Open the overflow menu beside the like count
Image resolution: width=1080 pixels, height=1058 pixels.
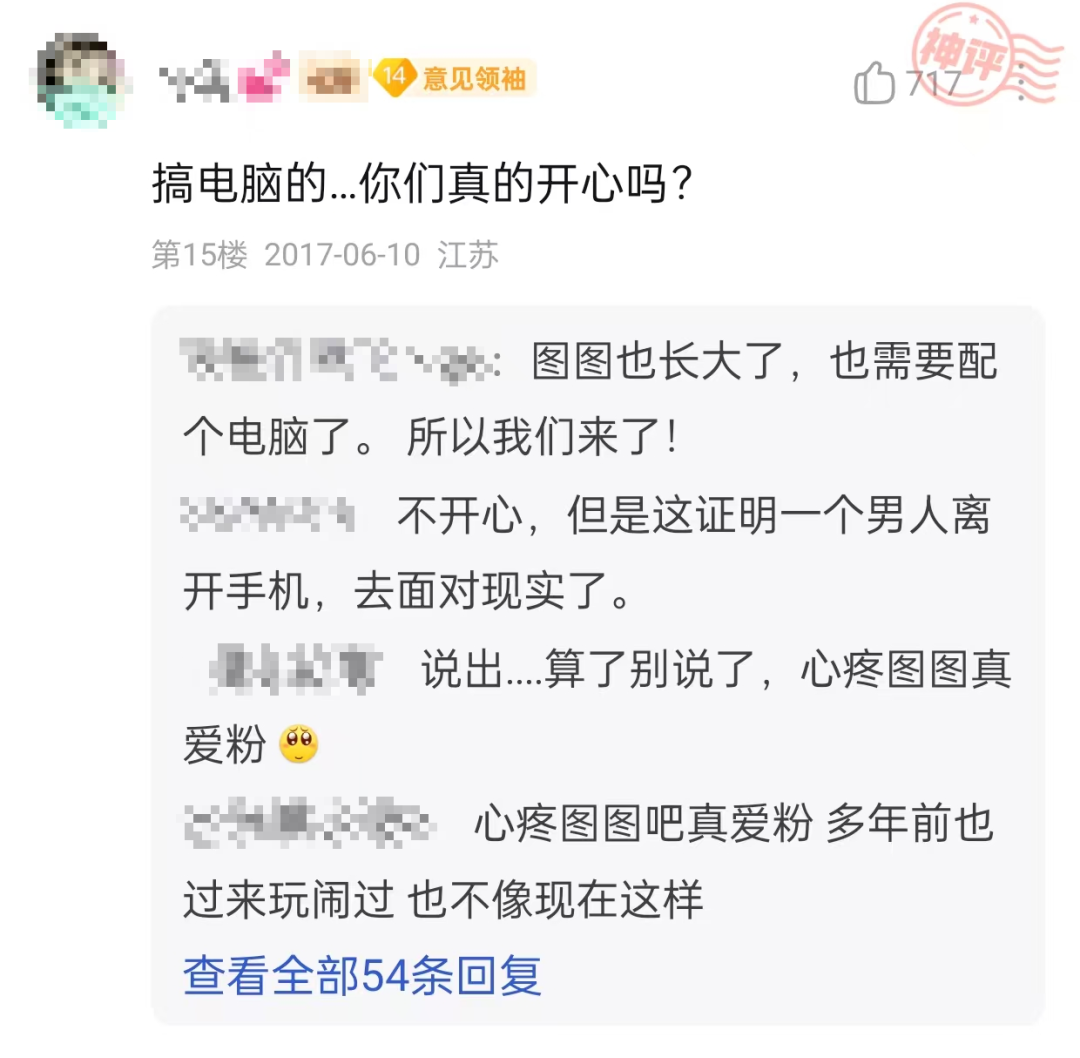coord(1021,84)
